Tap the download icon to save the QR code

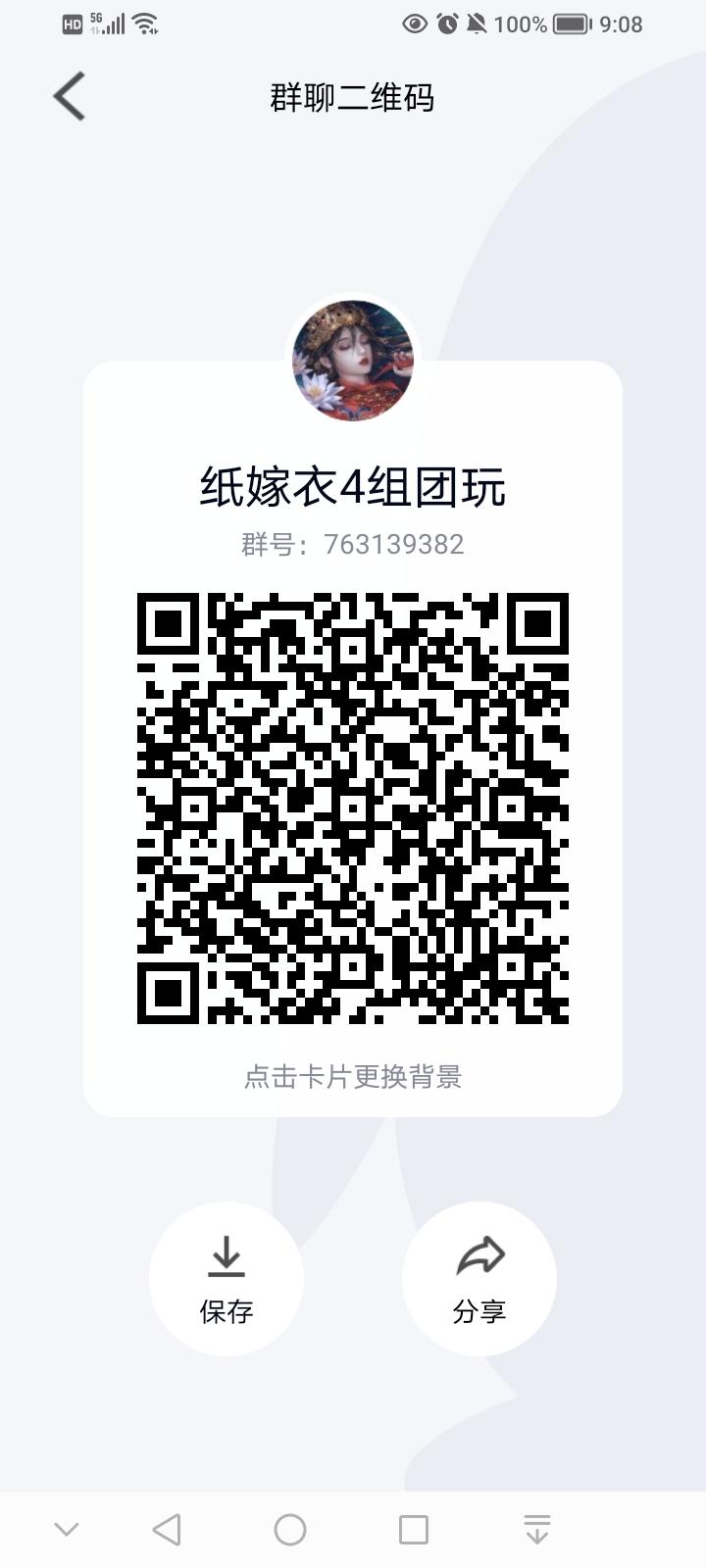click(x=227, y=1257)
